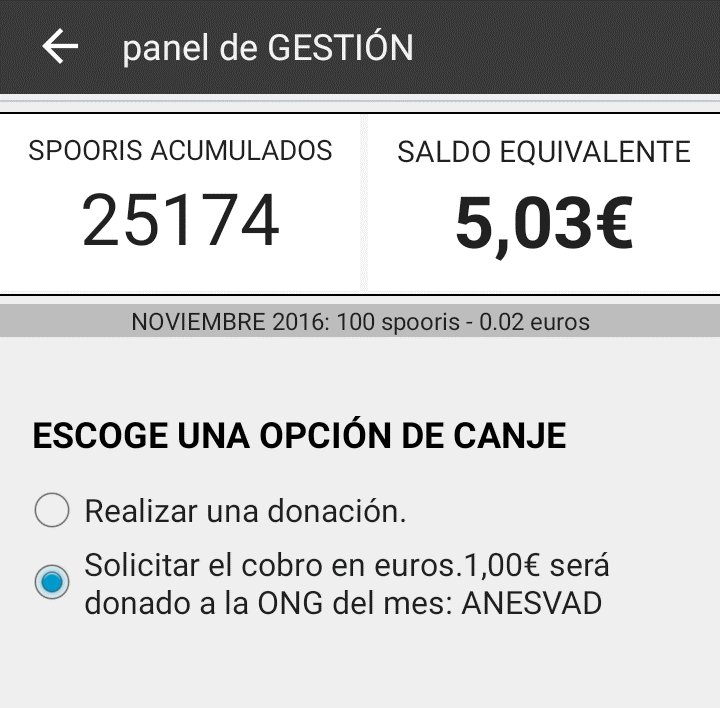Choose 'Solicitar el cobro en euros' option

coord(52,582)
